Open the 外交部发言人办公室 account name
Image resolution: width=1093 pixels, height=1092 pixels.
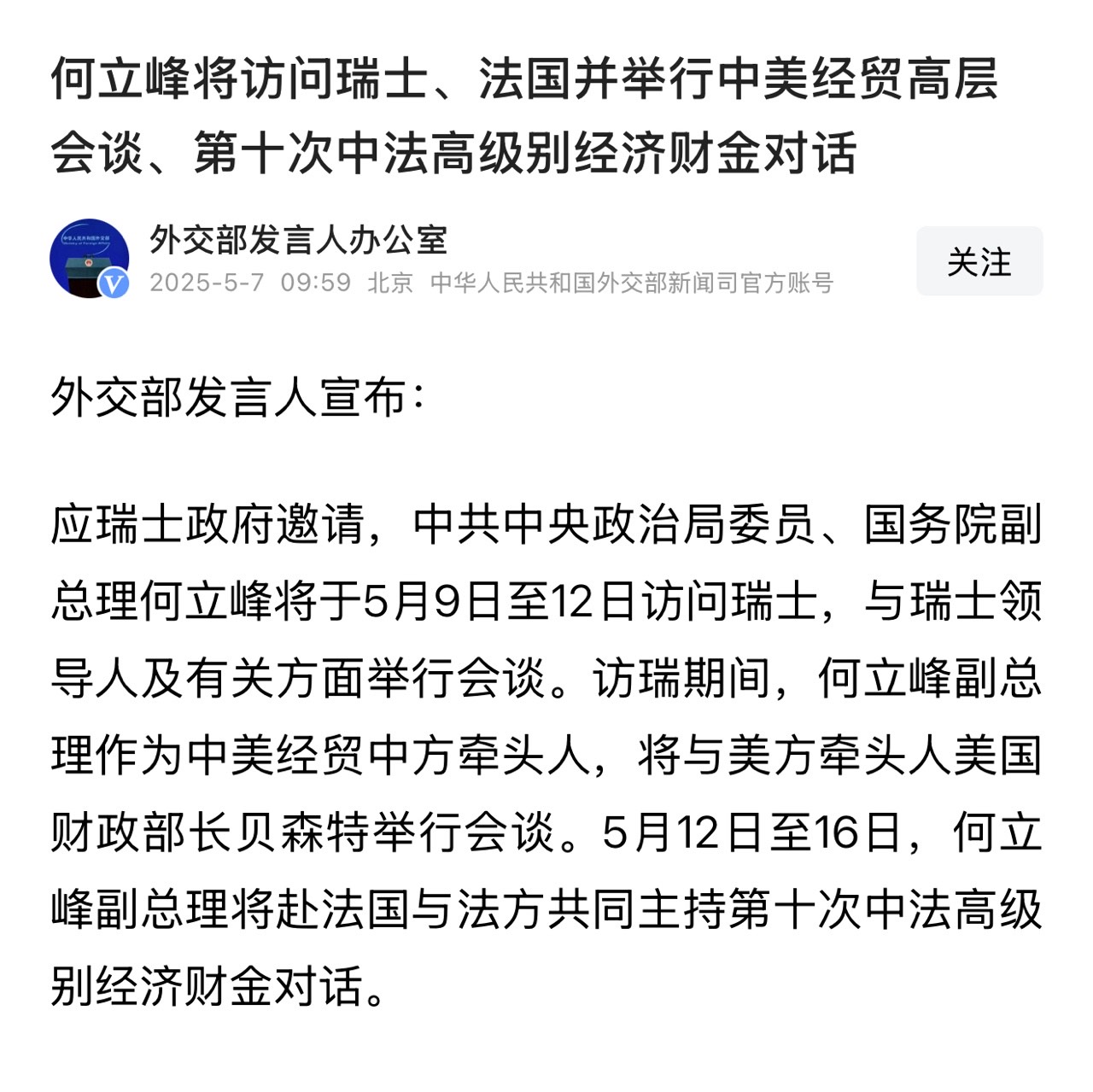point(298,240)
